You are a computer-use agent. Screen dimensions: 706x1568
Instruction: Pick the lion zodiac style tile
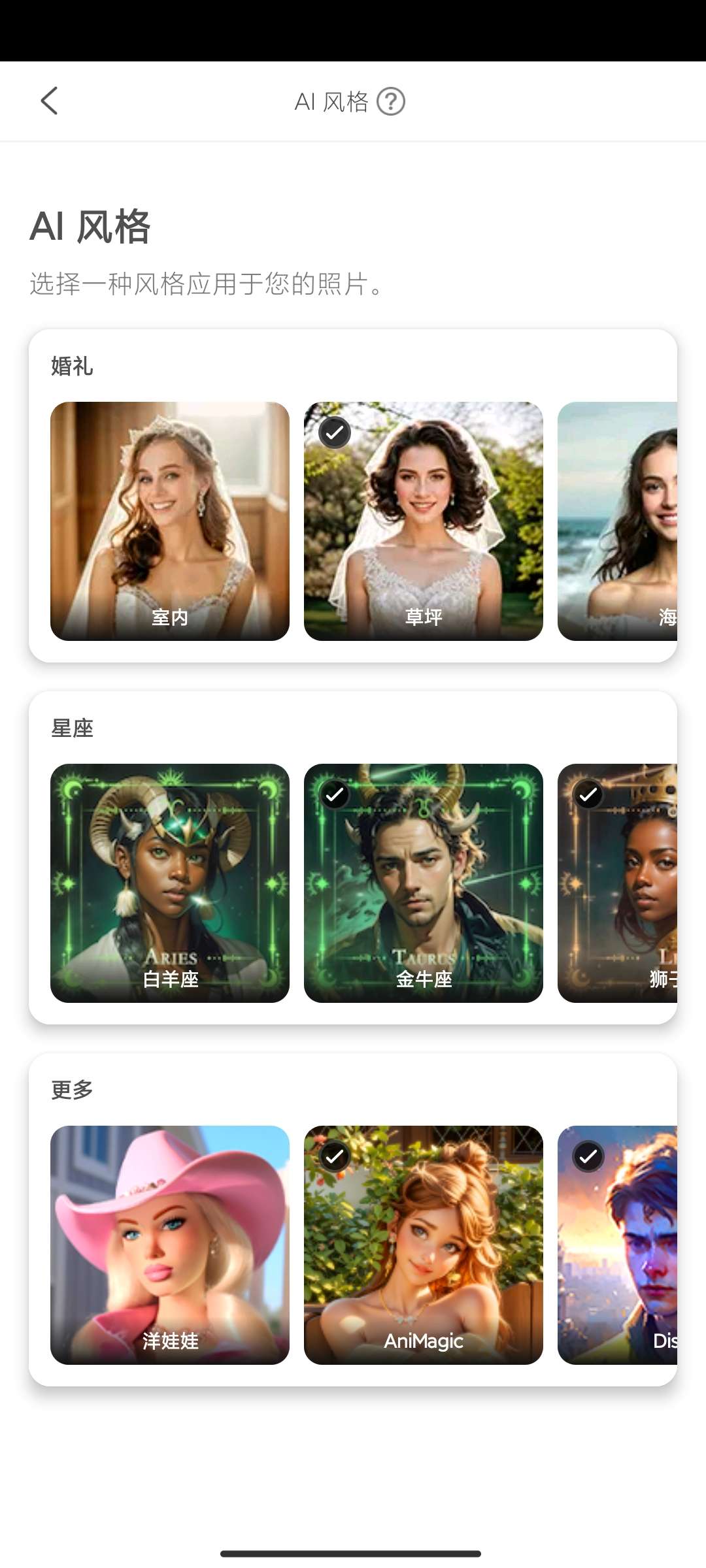click(617, 883)
